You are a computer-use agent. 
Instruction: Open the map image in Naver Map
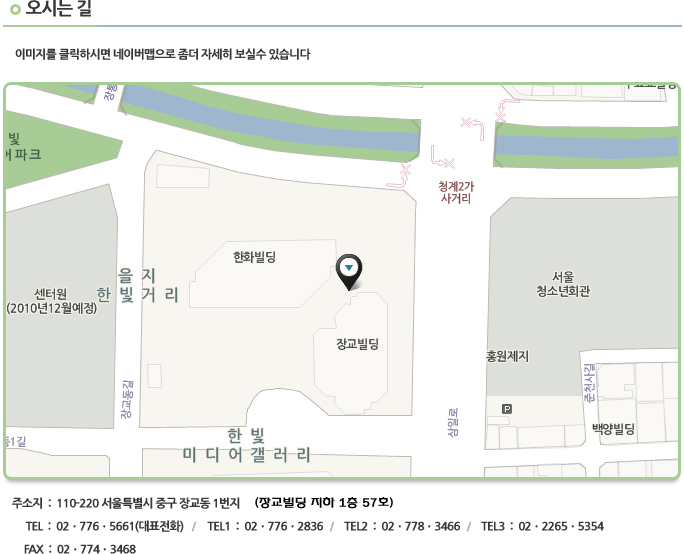(x=341, y=280)
